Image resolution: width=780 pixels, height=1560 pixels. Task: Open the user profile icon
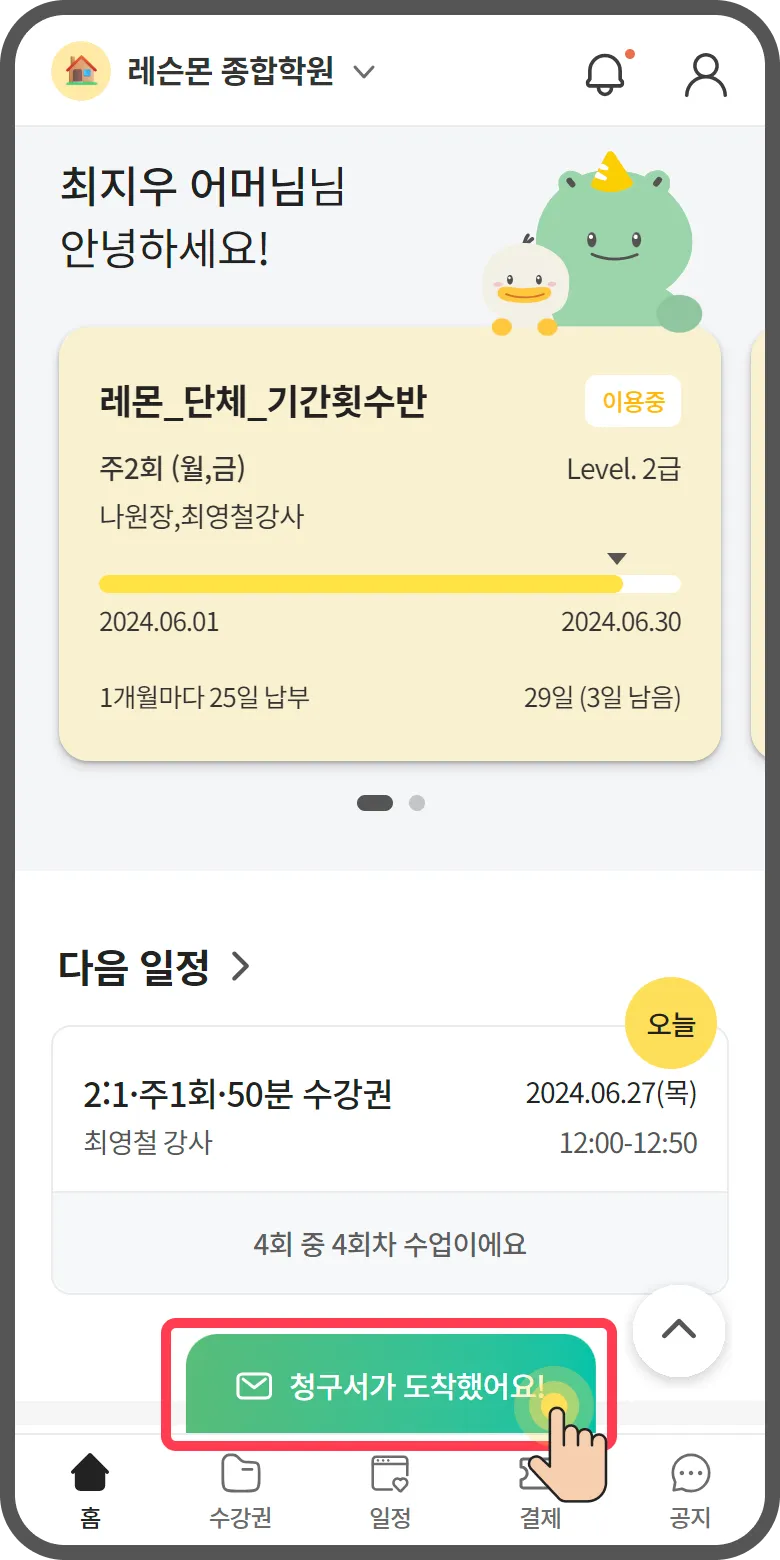tap(705, 73)
